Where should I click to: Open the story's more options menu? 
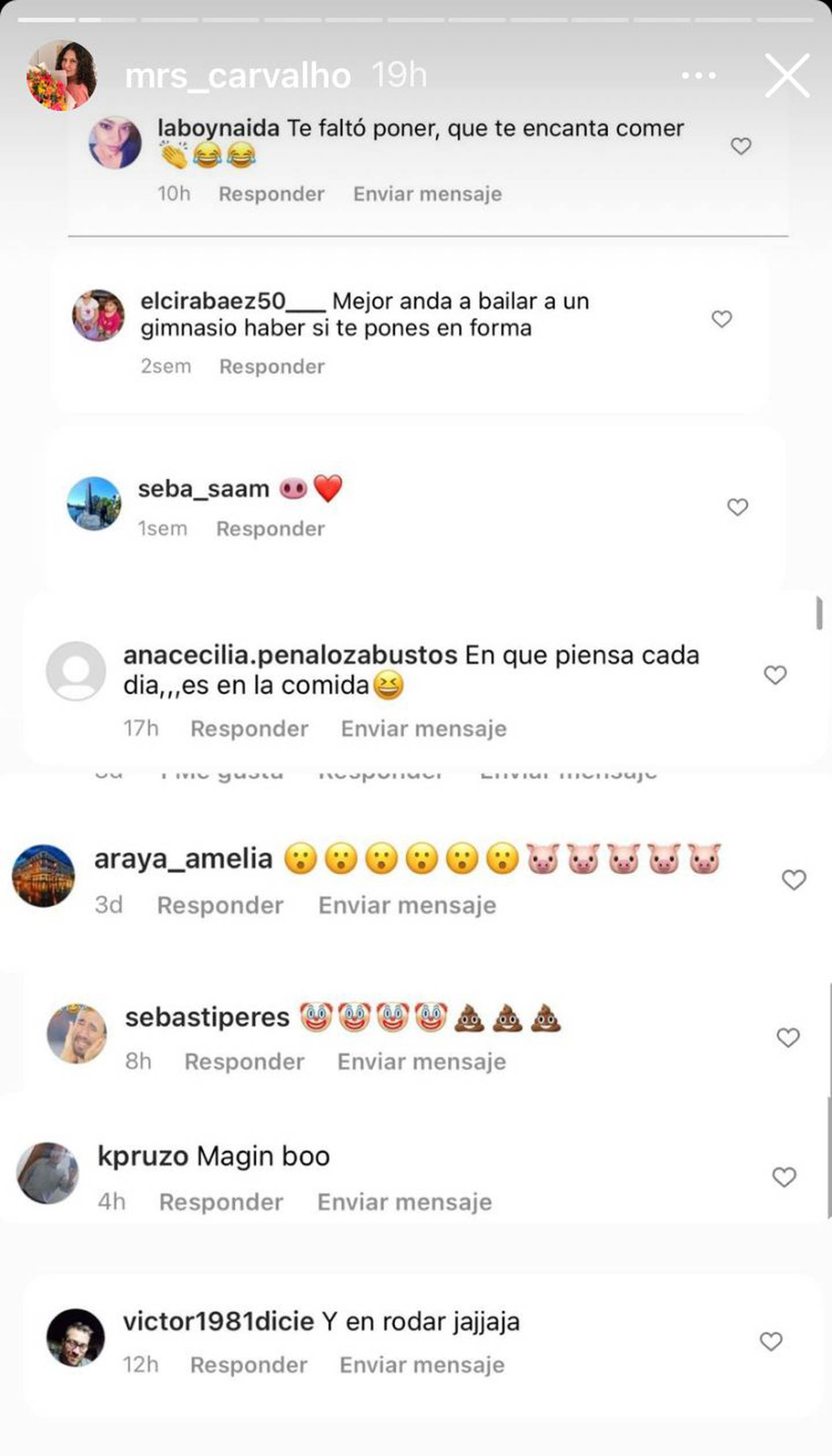coord(699,76)
